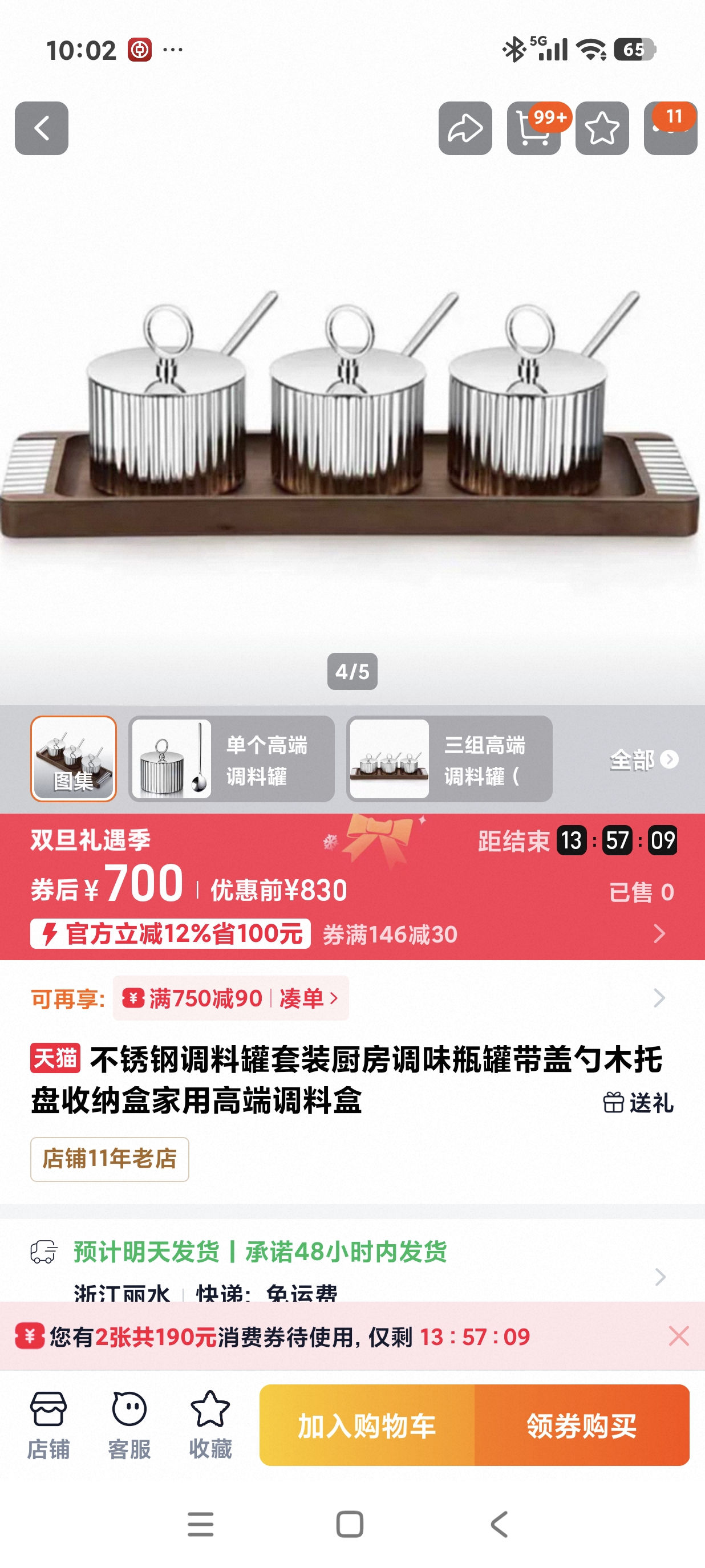Open the shopping cart icon
705x1568 pixels.
point(533,128)
